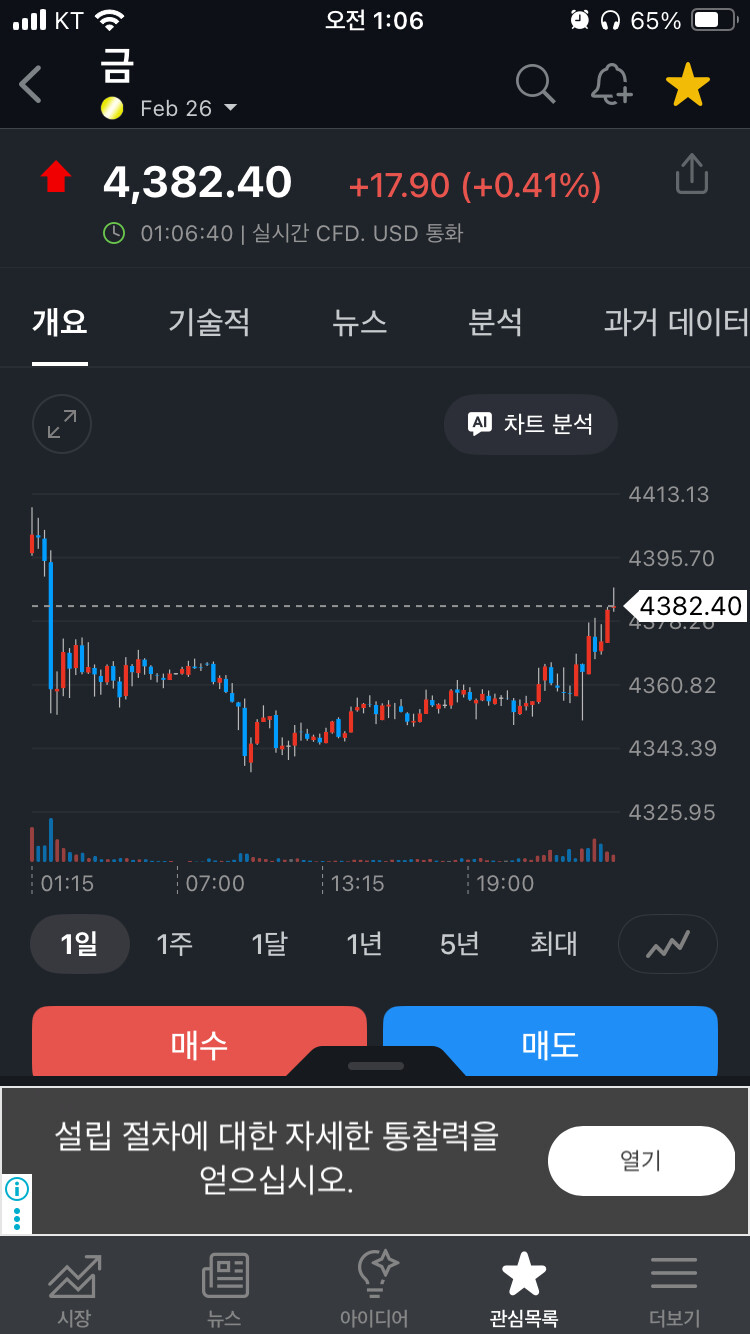750x1334 pixels.
Task: Select the 1달 chart range
Action: pos(269,943)
